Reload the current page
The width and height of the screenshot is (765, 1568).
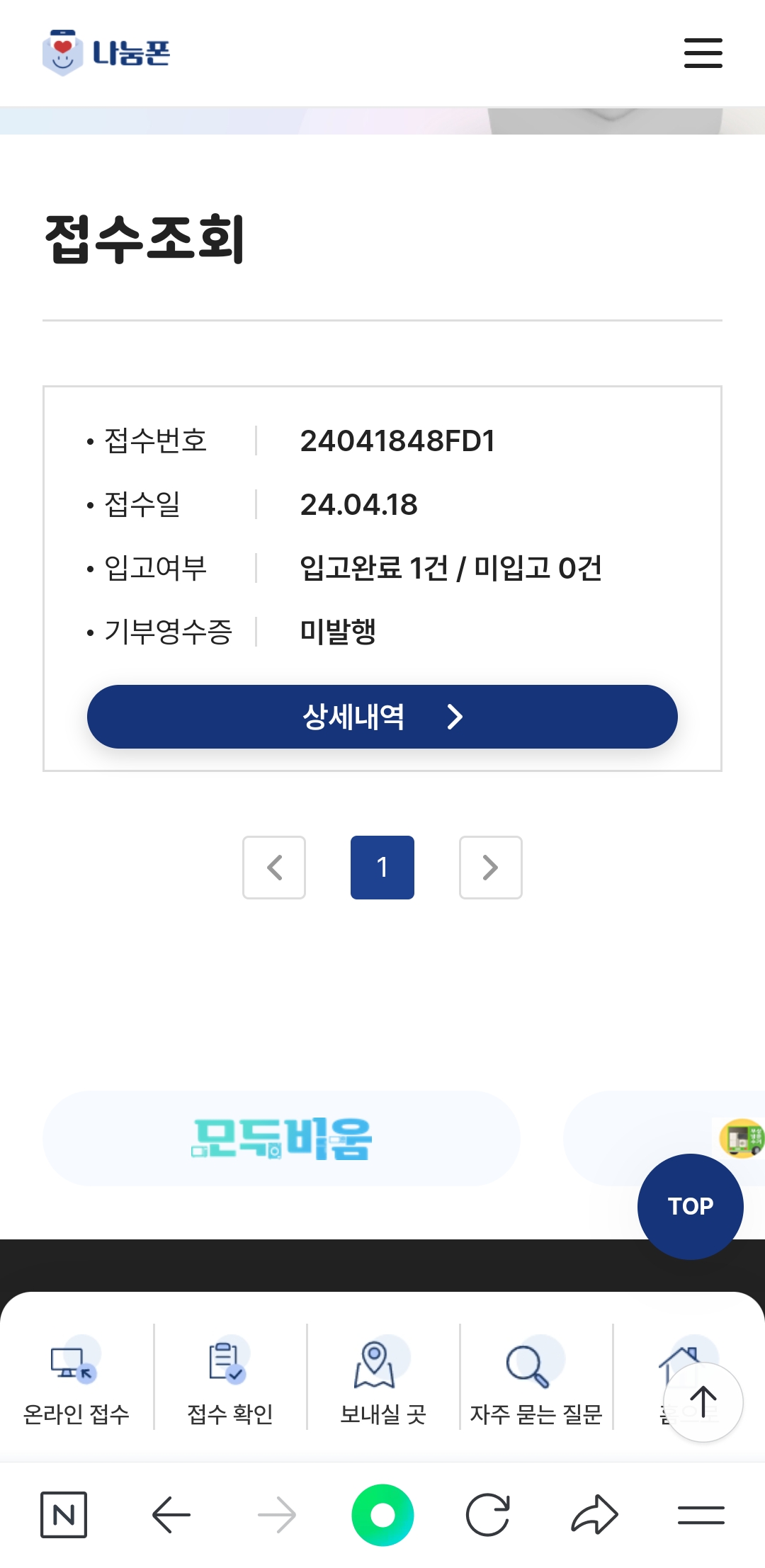(488, 1515)
